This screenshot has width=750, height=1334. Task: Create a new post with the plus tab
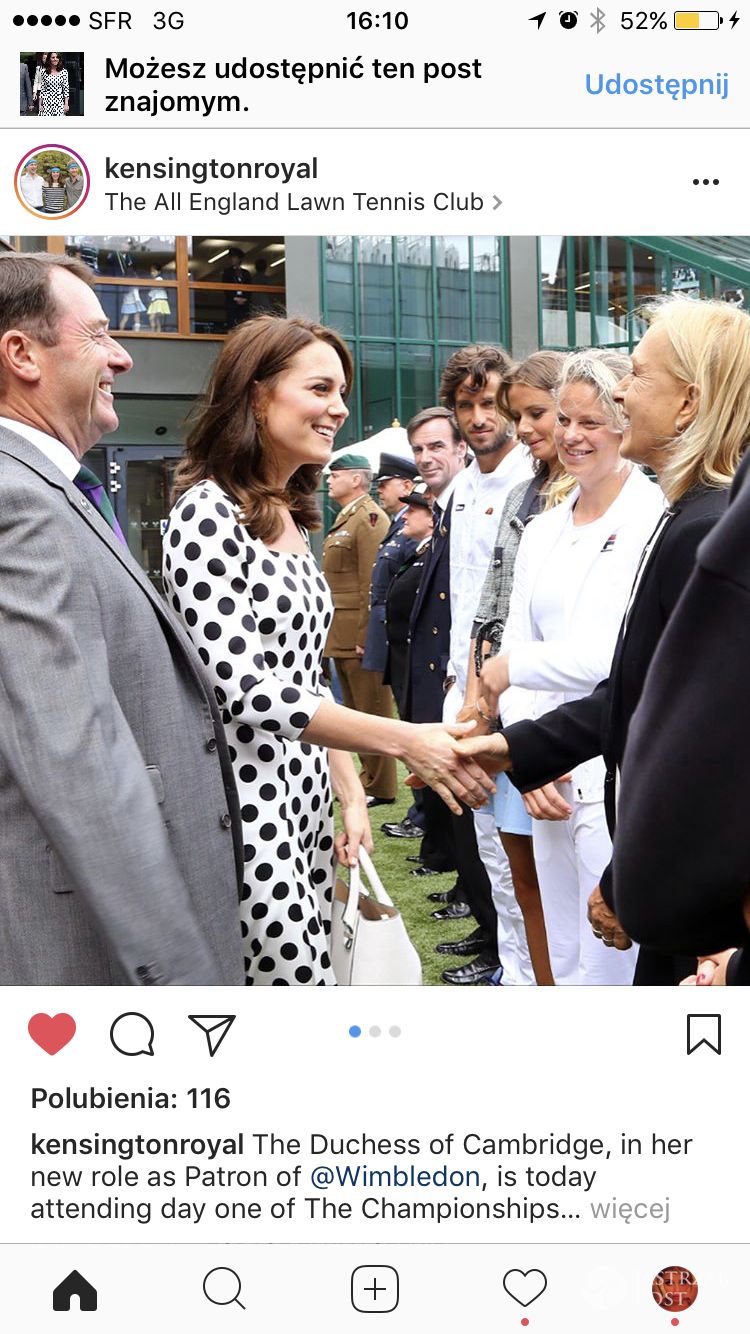[375, 1290]
